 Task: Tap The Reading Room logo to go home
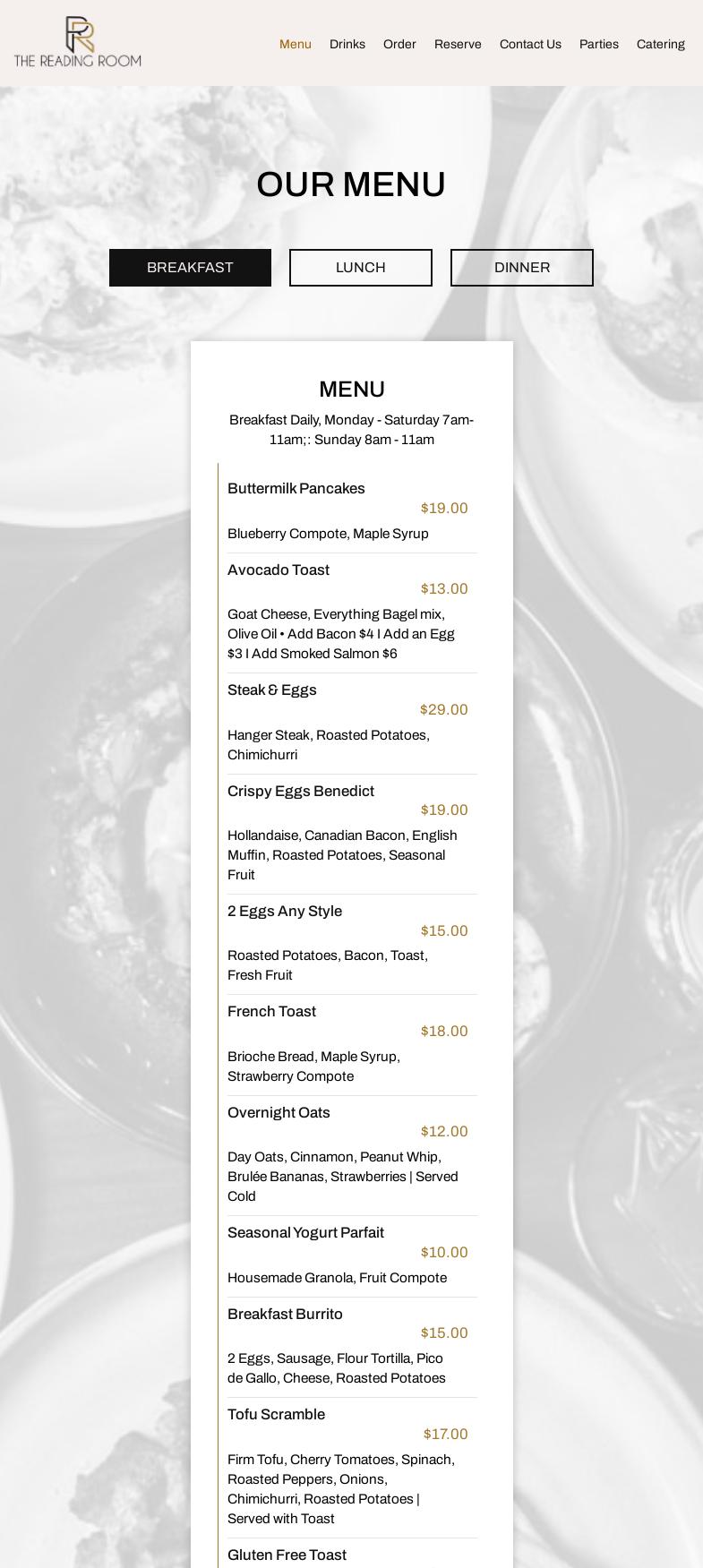pos(78,42)
